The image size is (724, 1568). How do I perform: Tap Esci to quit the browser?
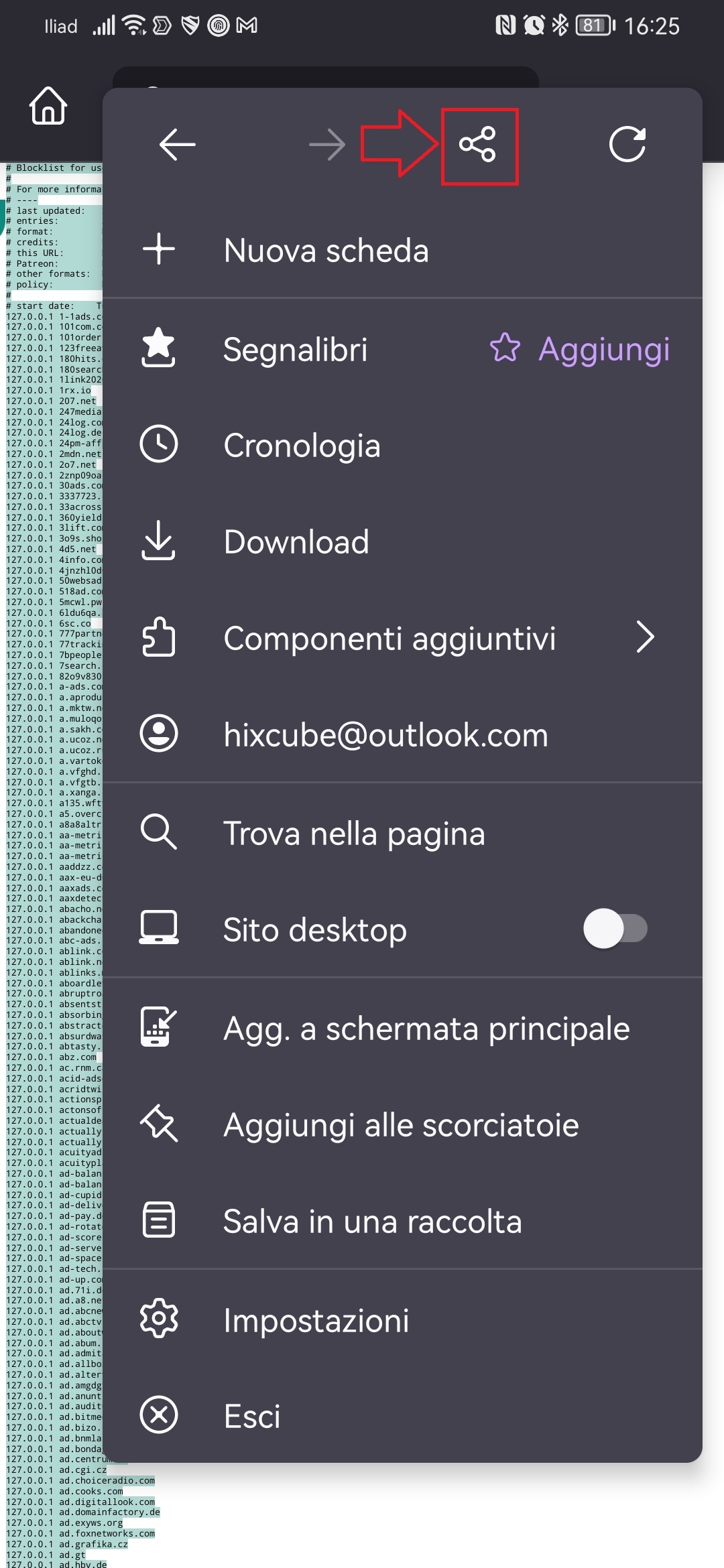402,1415
